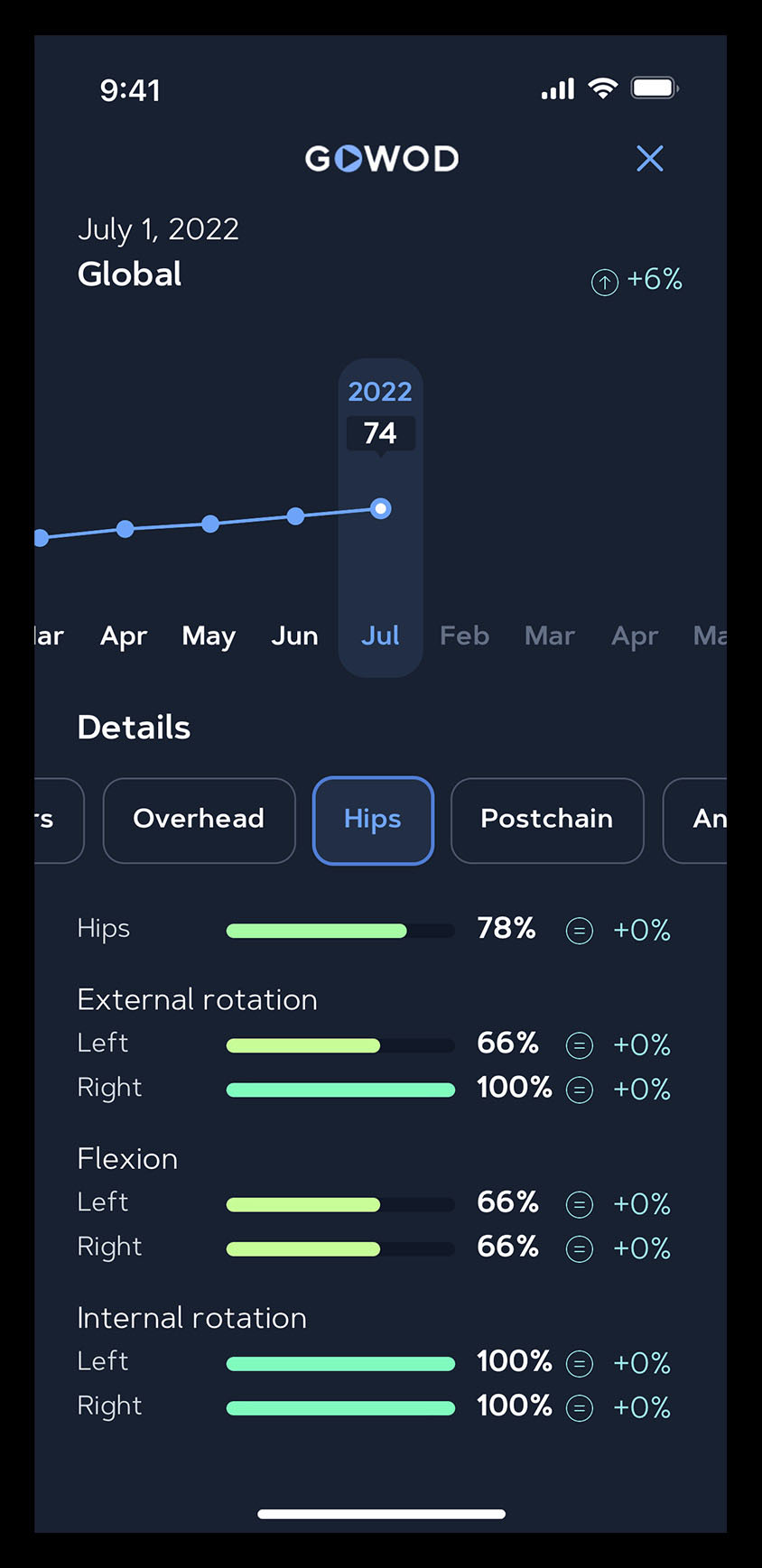Select the bright Apr month on the chart
Image resolution: width=762 pixels, height=1568 pixels.
click(x=124, y=636)
